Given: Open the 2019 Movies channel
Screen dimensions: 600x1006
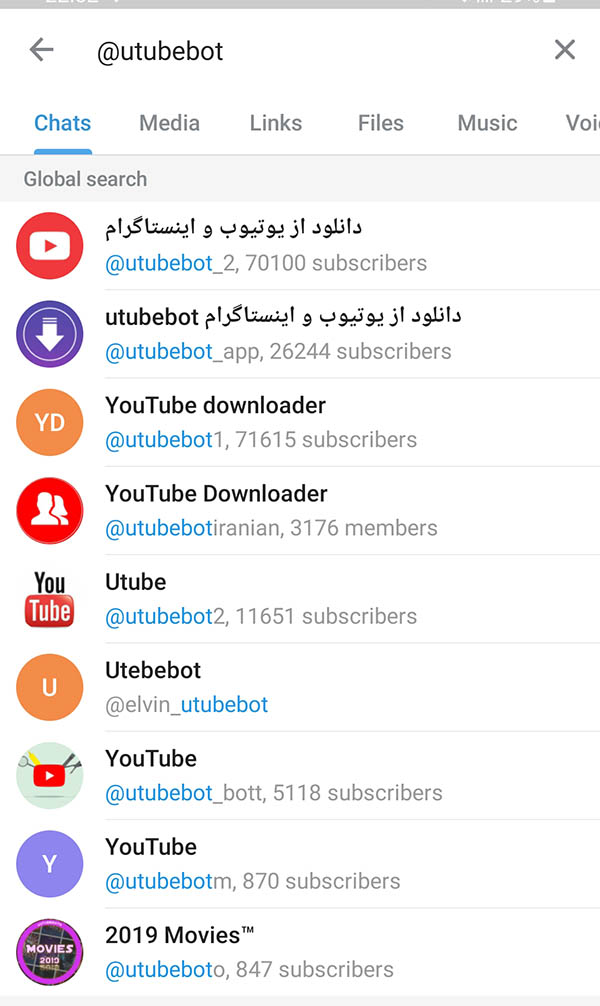Looking at the screenshot, I should coord(300,951).
